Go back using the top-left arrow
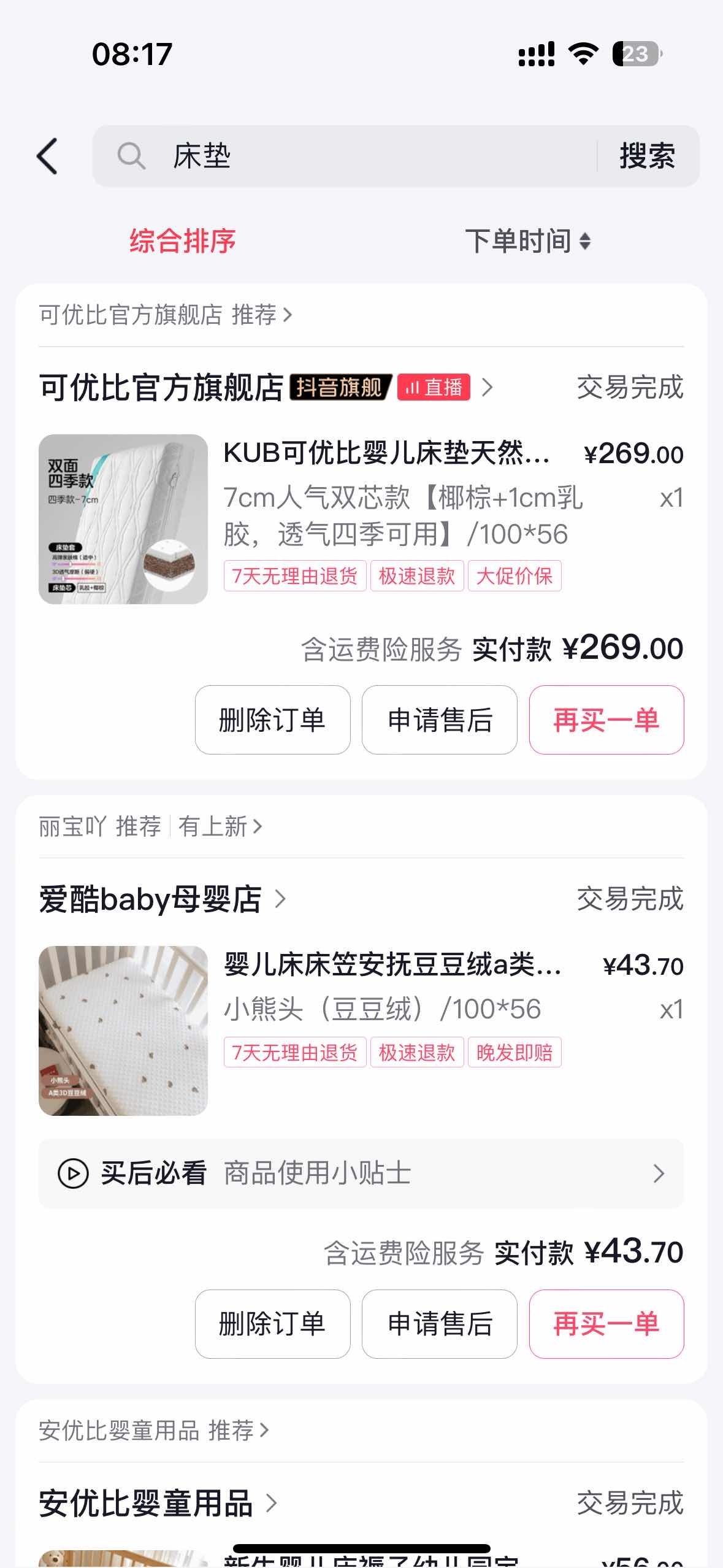This screenshot has height=1568, width=723. (x=47, y=156)
